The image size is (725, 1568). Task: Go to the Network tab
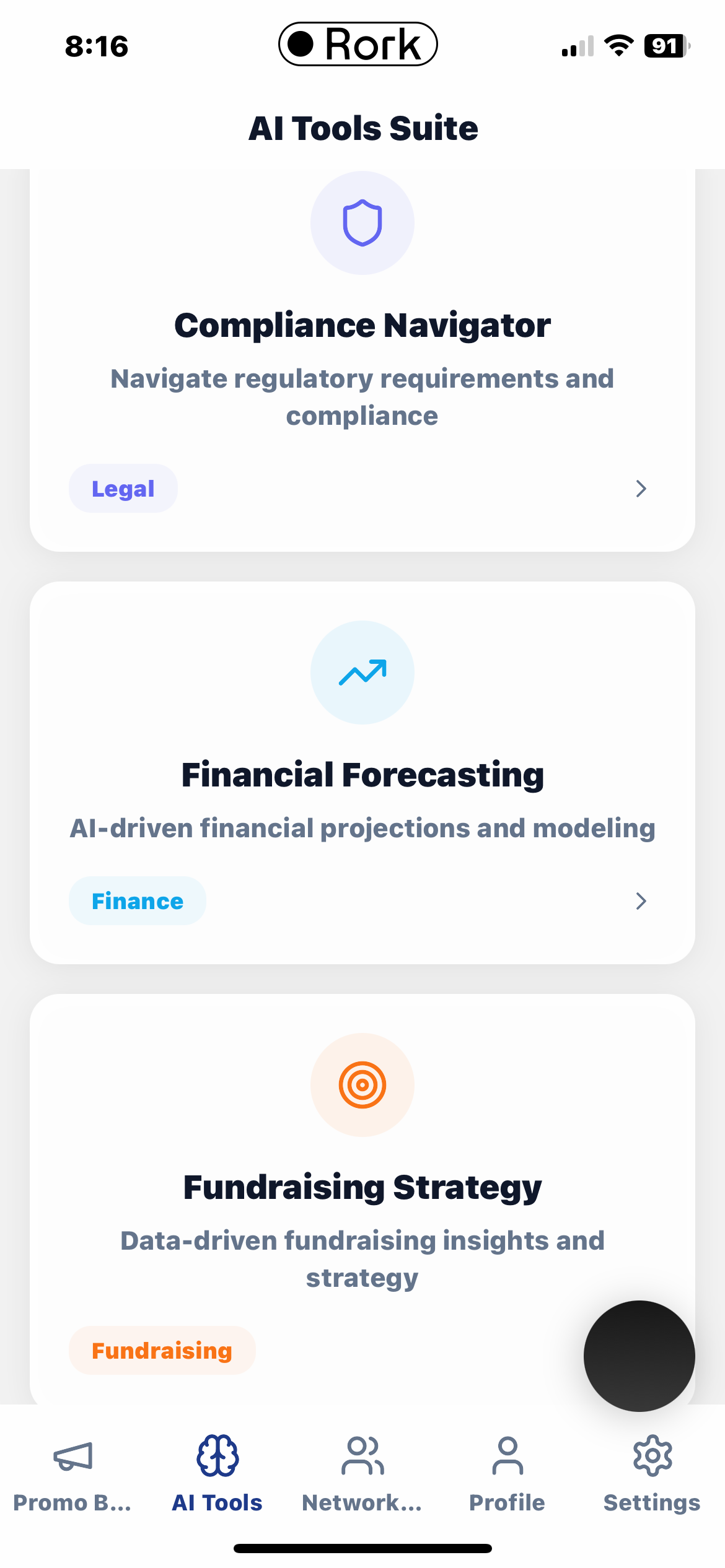[362, 1473]
